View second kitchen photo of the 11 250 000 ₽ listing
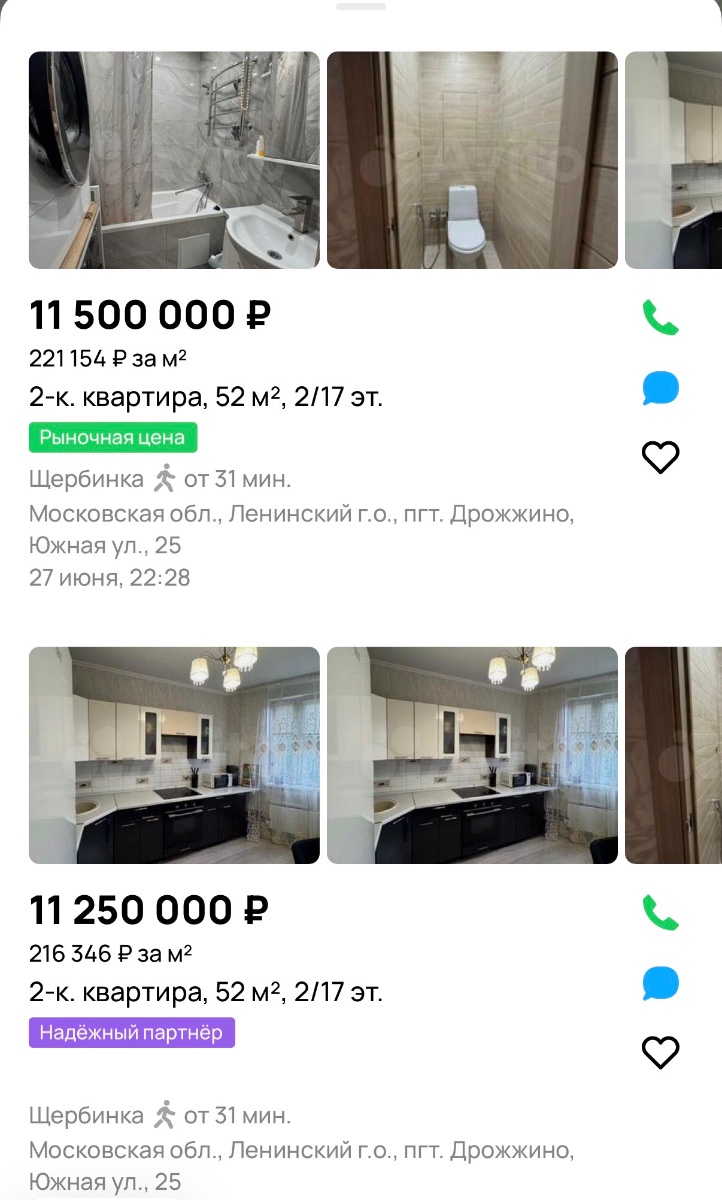 click(472, 755)
